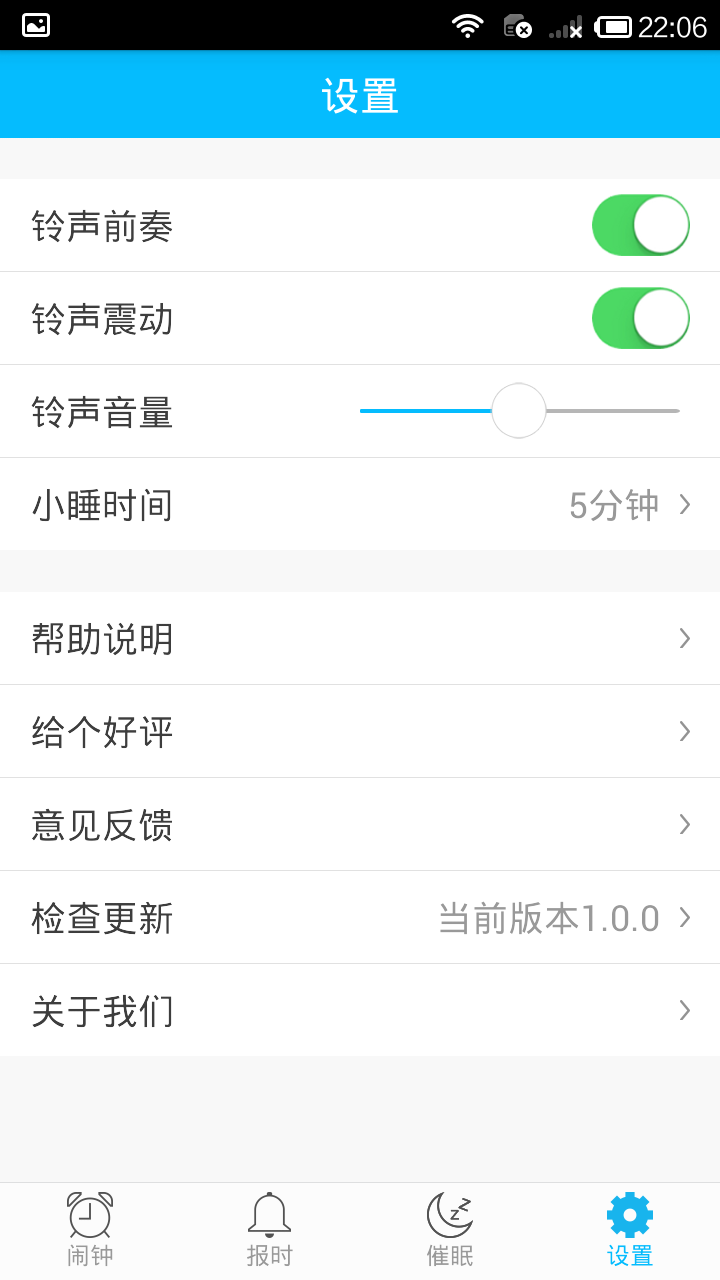Disable the 铃声前奏 ringtone prelude switch

[x=640, y=225]
